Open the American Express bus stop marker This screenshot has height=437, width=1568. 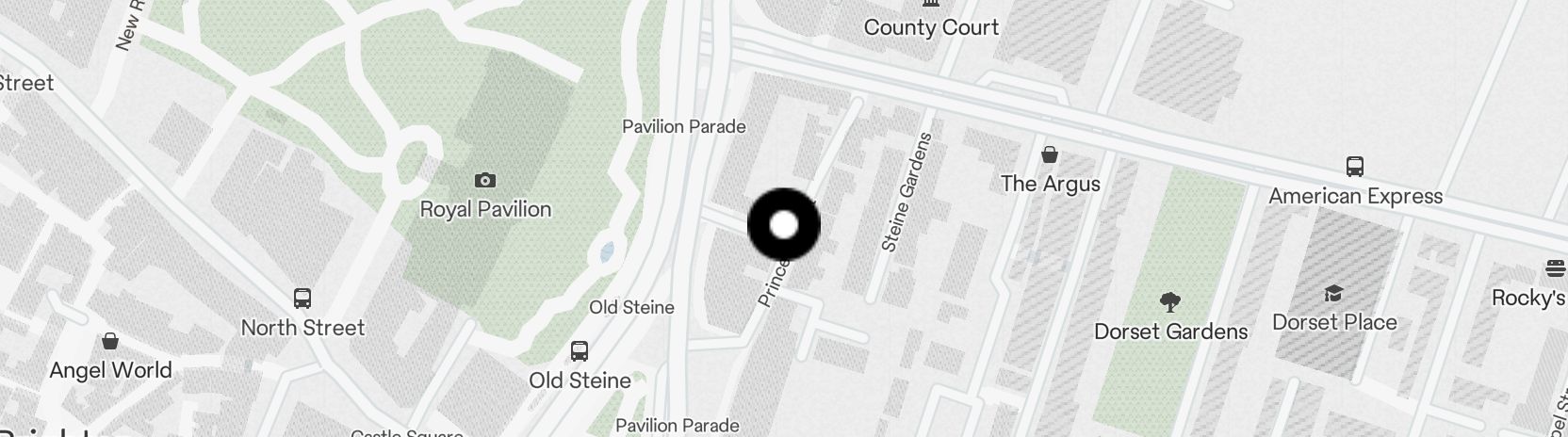(x=1355, y=167)
